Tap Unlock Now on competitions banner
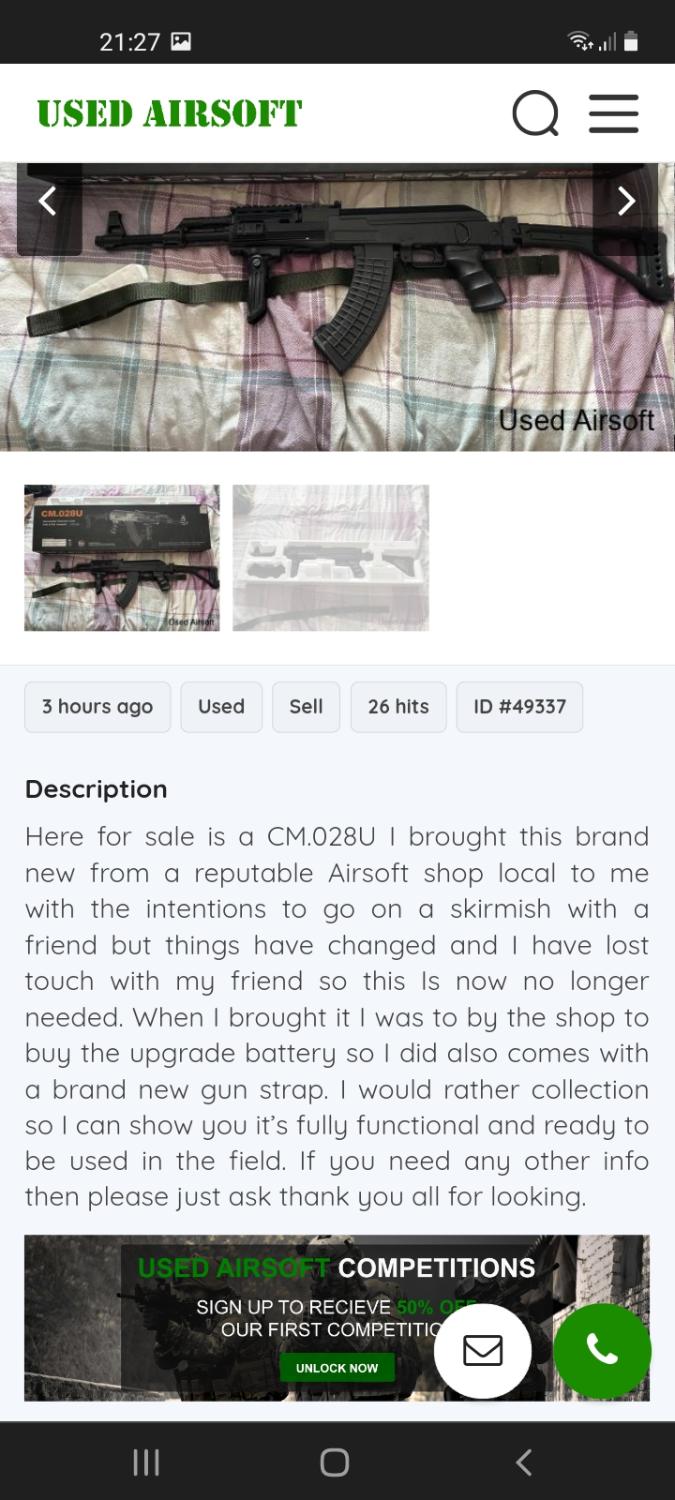Viewport: 675px width, 1500px height. click(x=337, y=1367)
